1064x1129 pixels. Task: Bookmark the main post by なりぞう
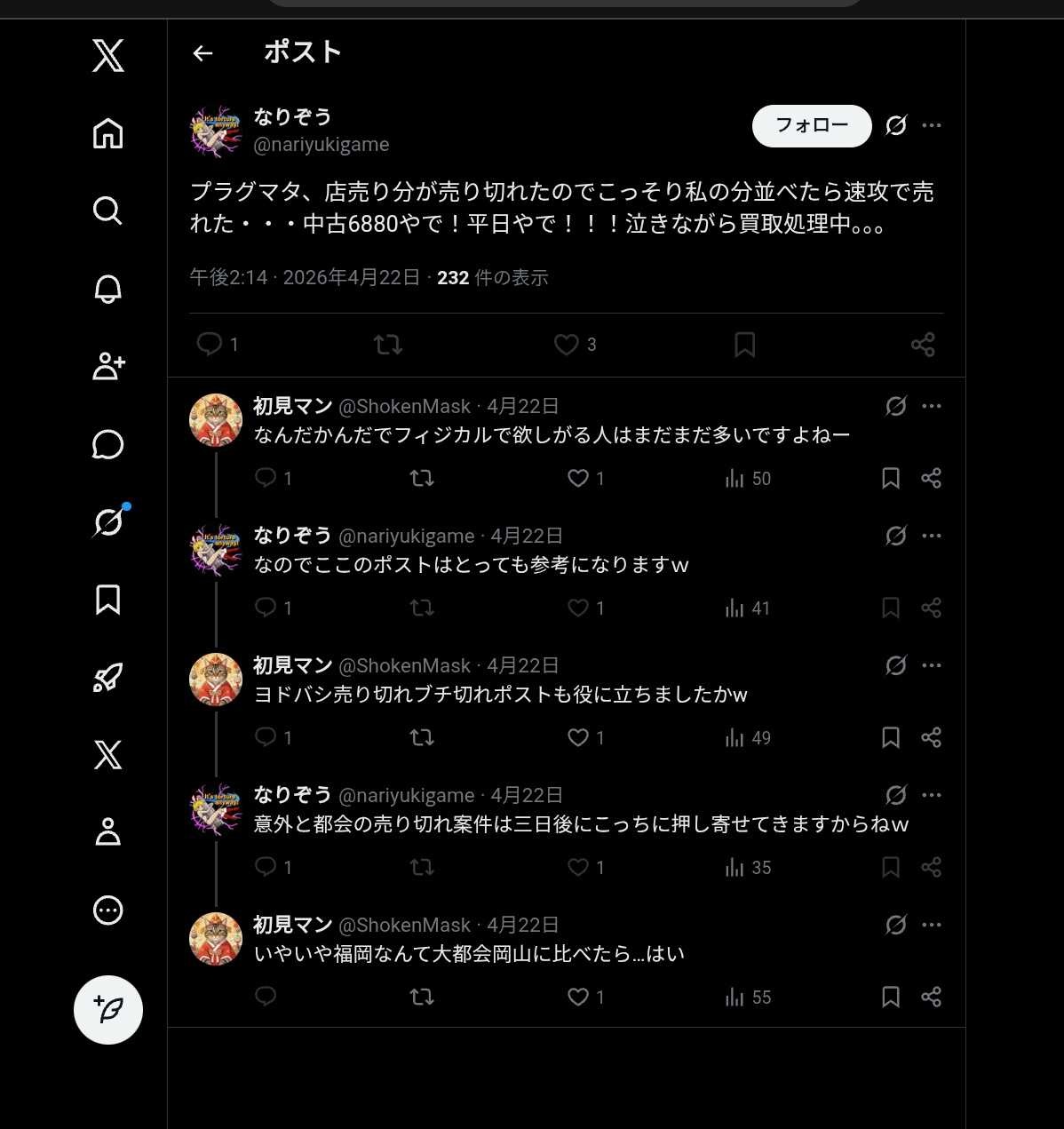[x=744, y=345]
